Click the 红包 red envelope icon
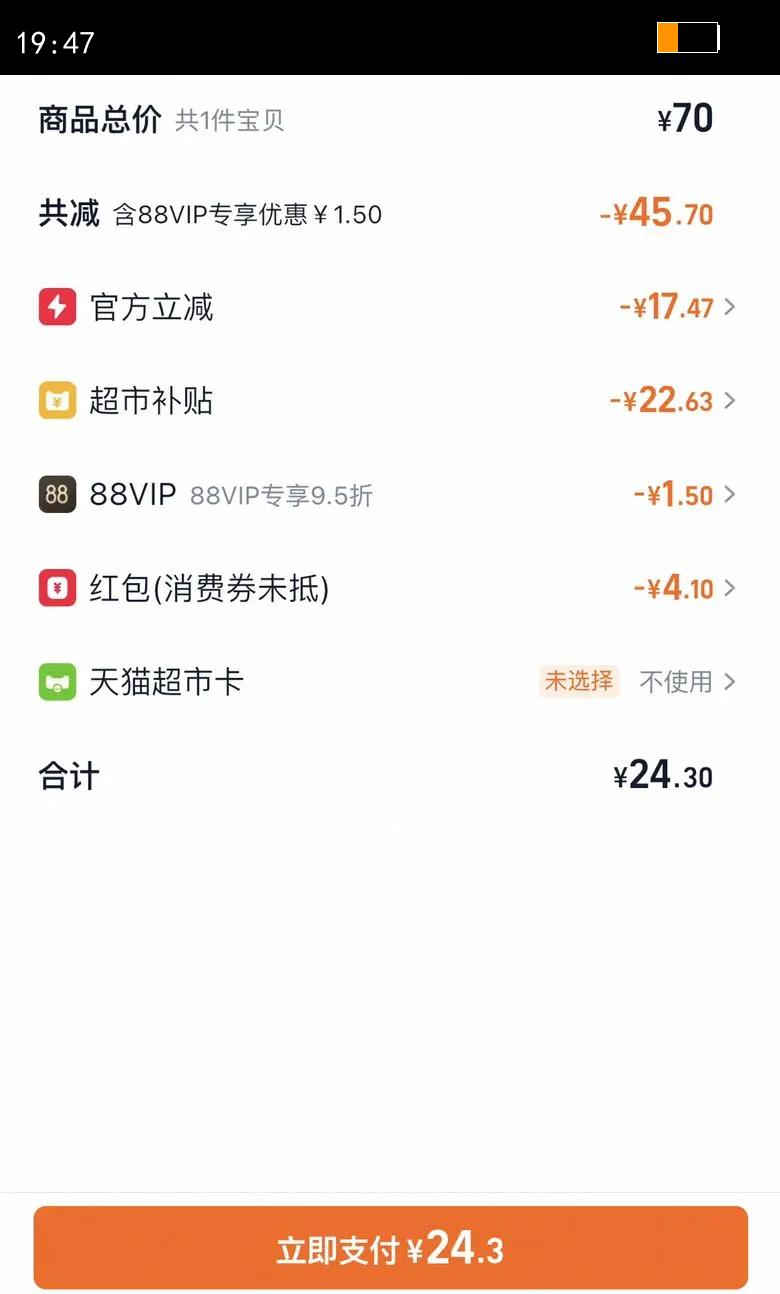Viewport: 780px width, 1294px height. (57, 588)
